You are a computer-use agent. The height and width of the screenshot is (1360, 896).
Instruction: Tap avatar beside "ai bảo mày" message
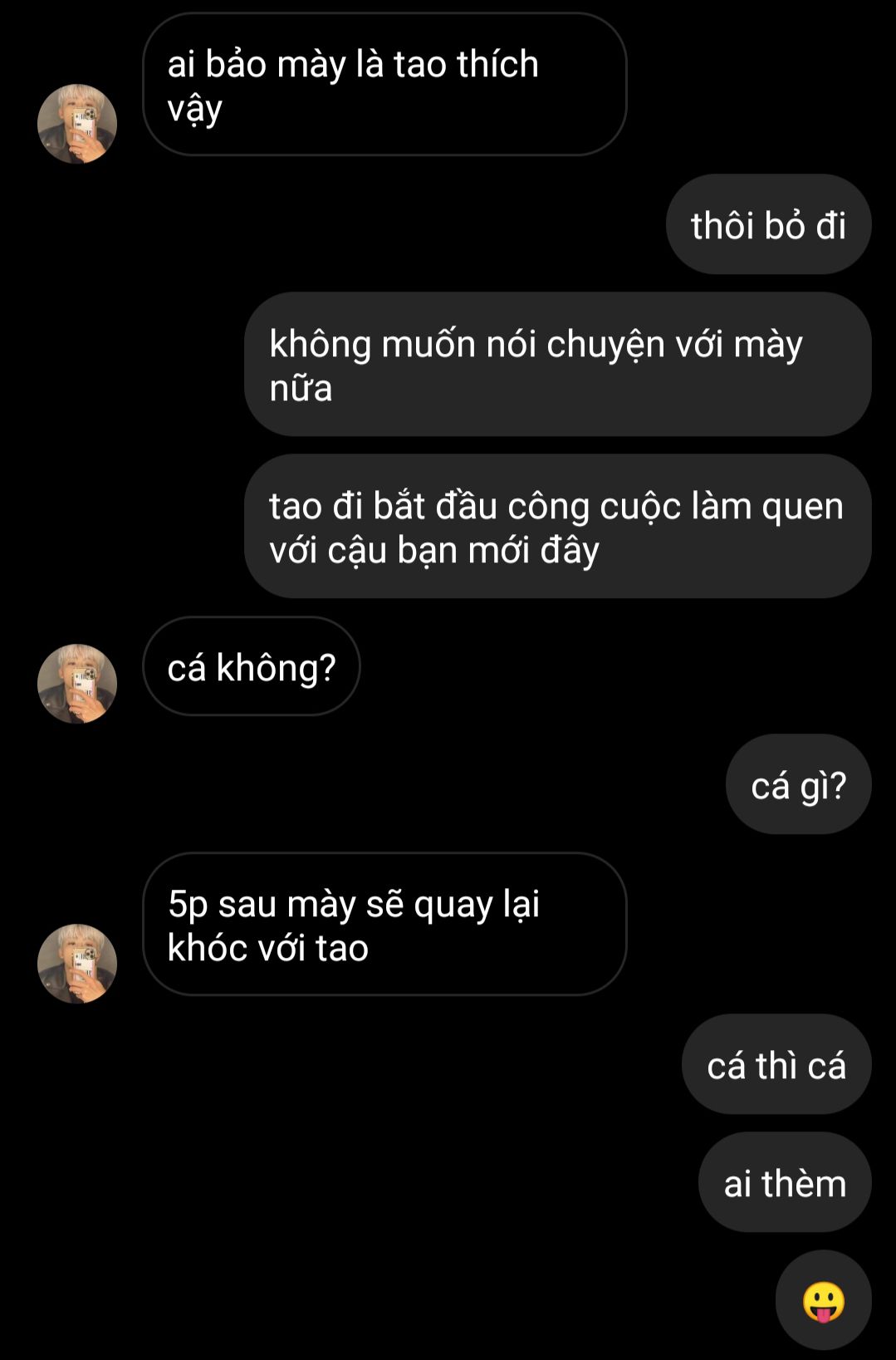coord(77,124)
